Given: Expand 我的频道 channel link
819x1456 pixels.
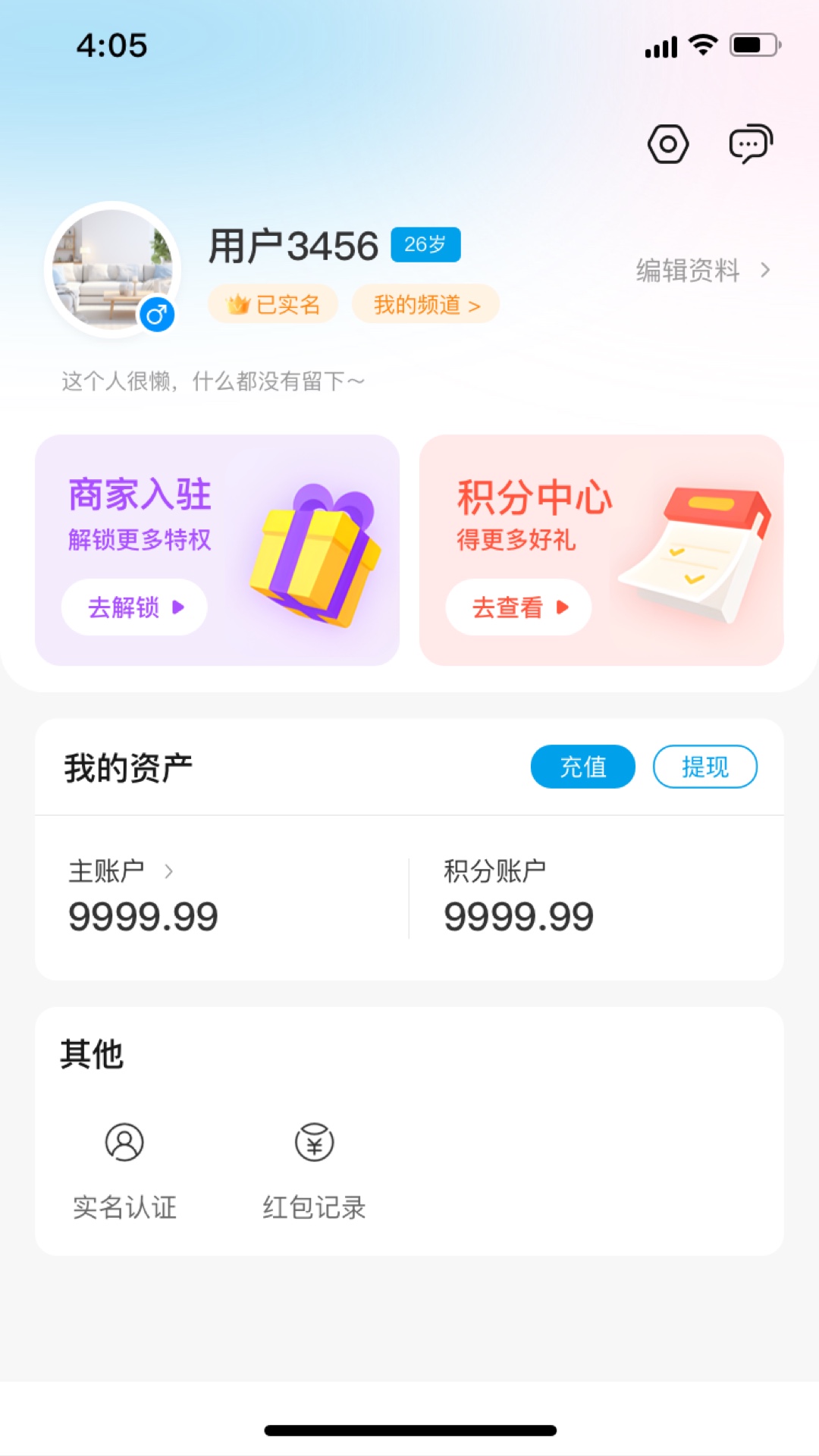Looking at the screenshot, I should (x=425, y=303).
